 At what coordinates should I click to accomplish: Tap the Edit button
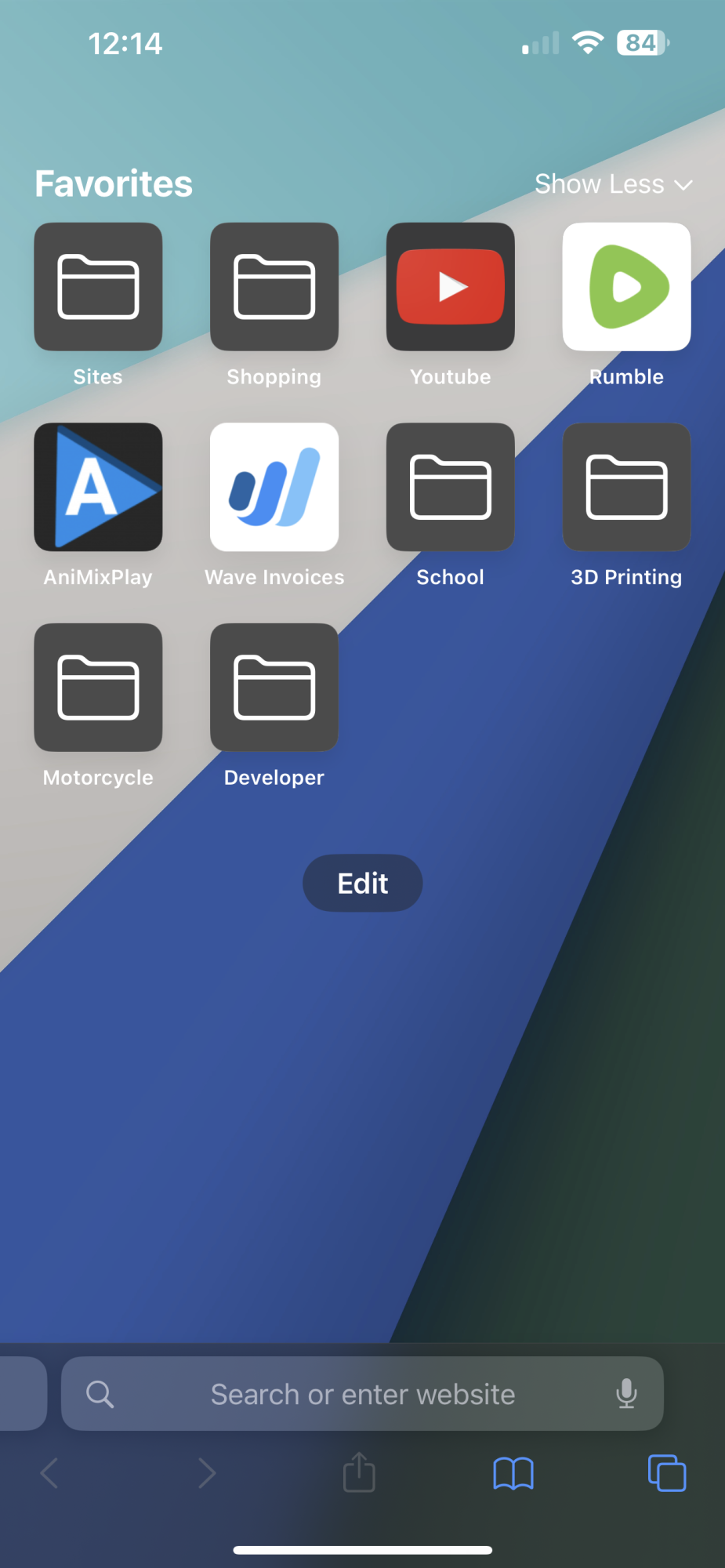tap(363, 883)
